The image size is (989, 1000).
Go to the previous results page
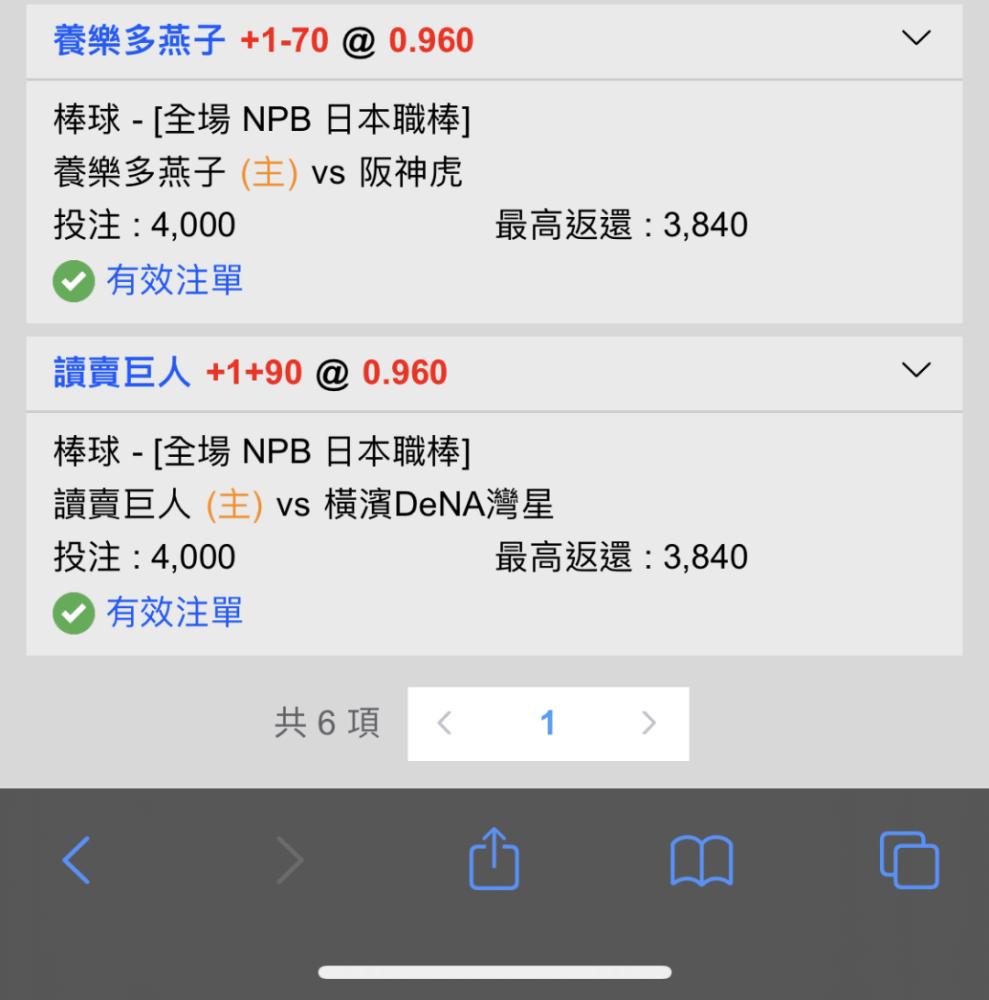click(x=445, y=723)
